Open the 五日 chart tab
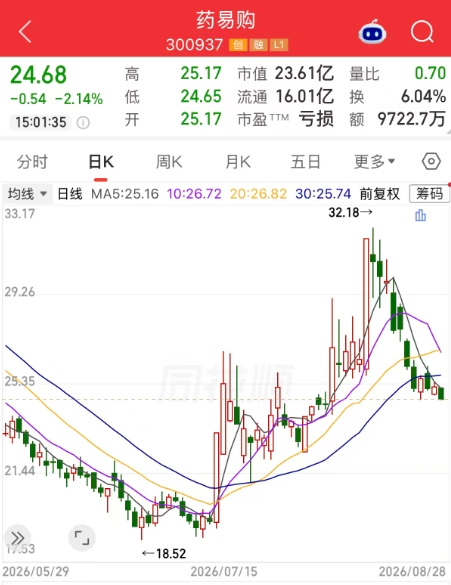This screenshot has width=451, height=585. pos(306,162)
